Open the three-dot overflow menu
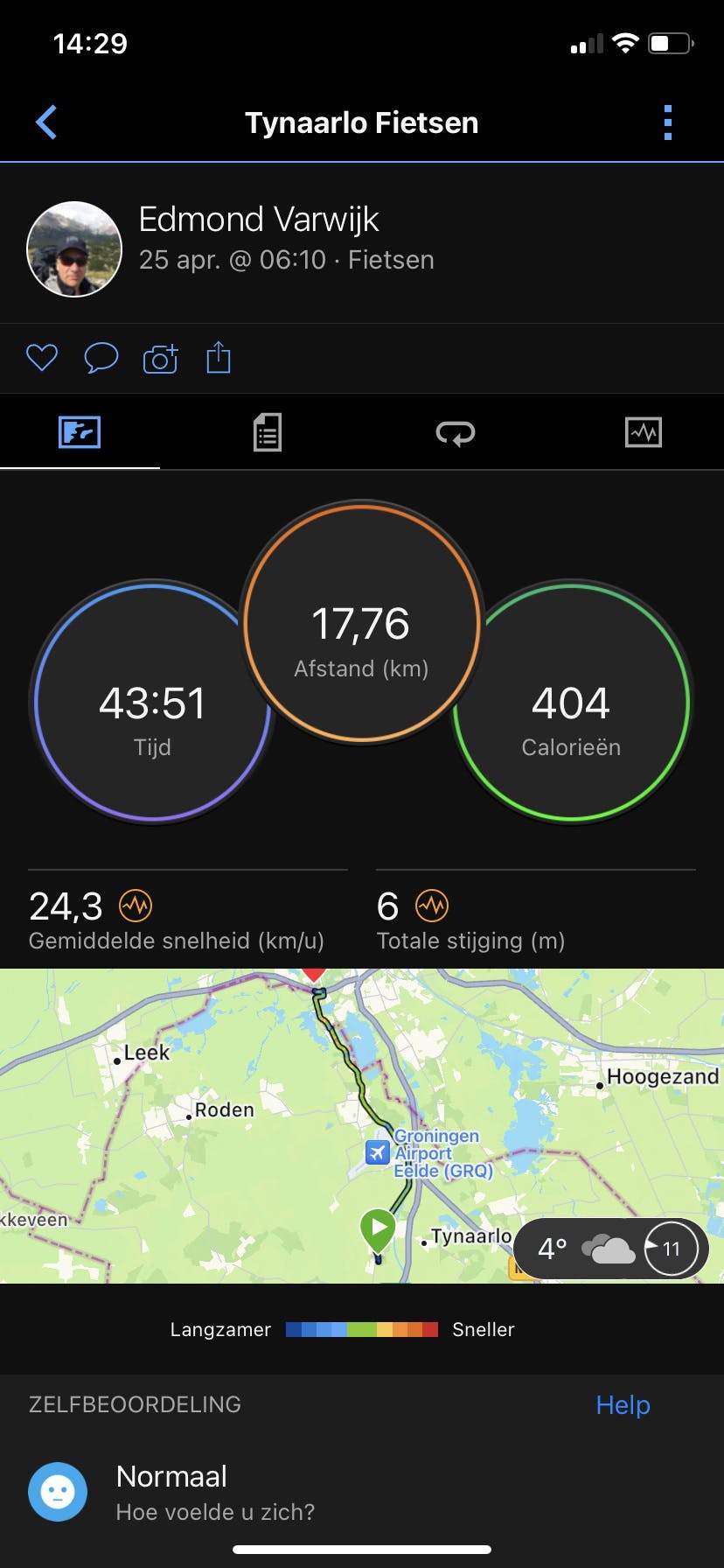 [668, 122]
